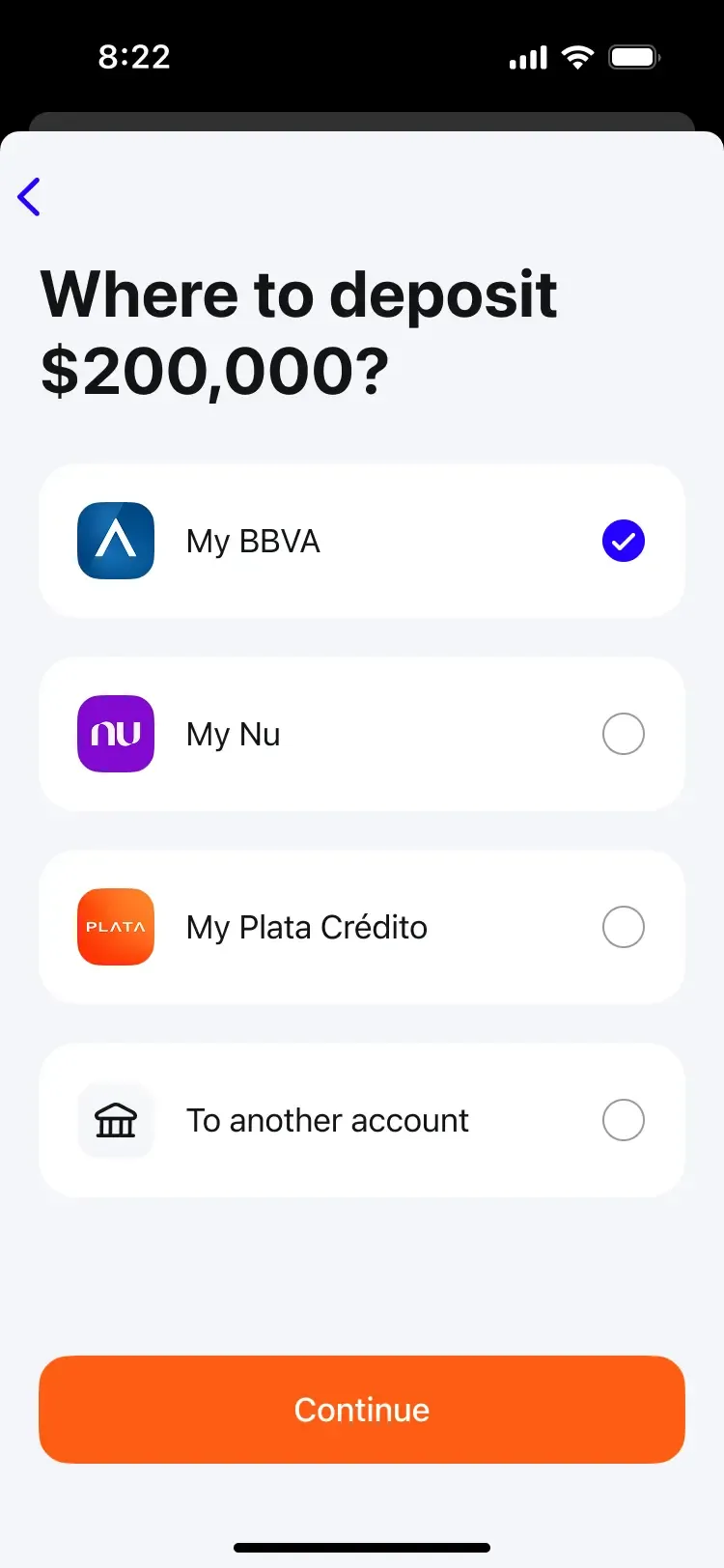The image size is (724, 1568).
Task: Select the To another account radio button
Action: coord(623,1120)
